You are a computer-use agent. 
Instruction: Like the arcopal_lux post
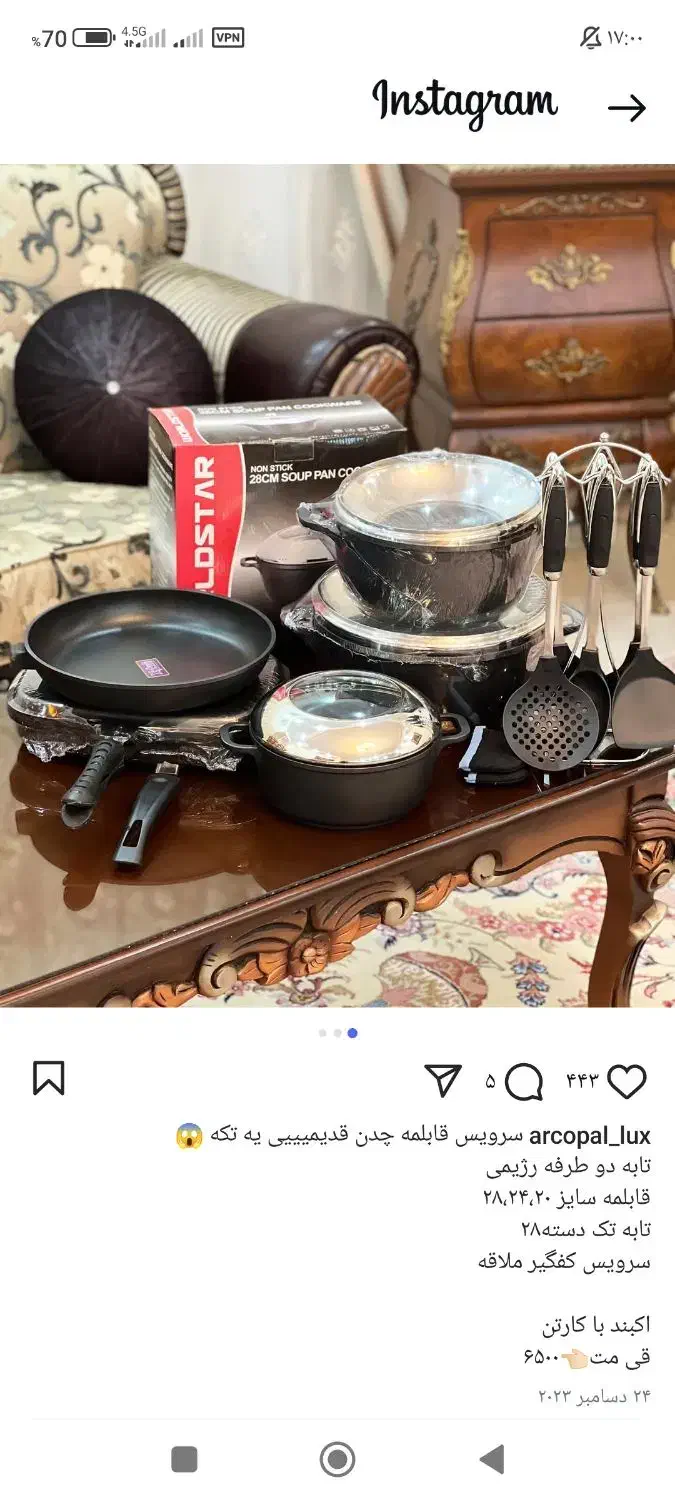tap(627, 1081)
